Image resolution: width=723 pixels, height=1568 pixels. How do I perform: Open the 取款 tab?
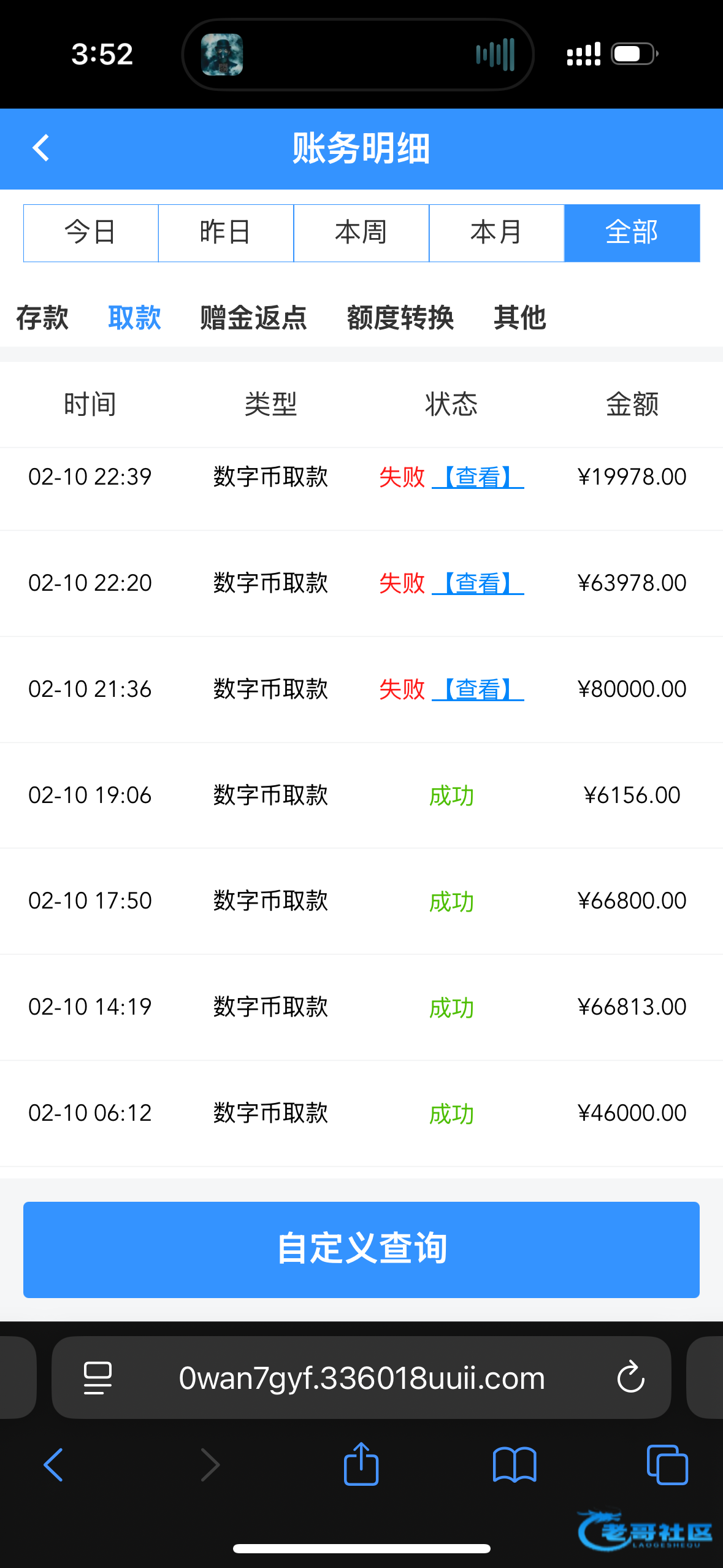[x=134, y=318]
